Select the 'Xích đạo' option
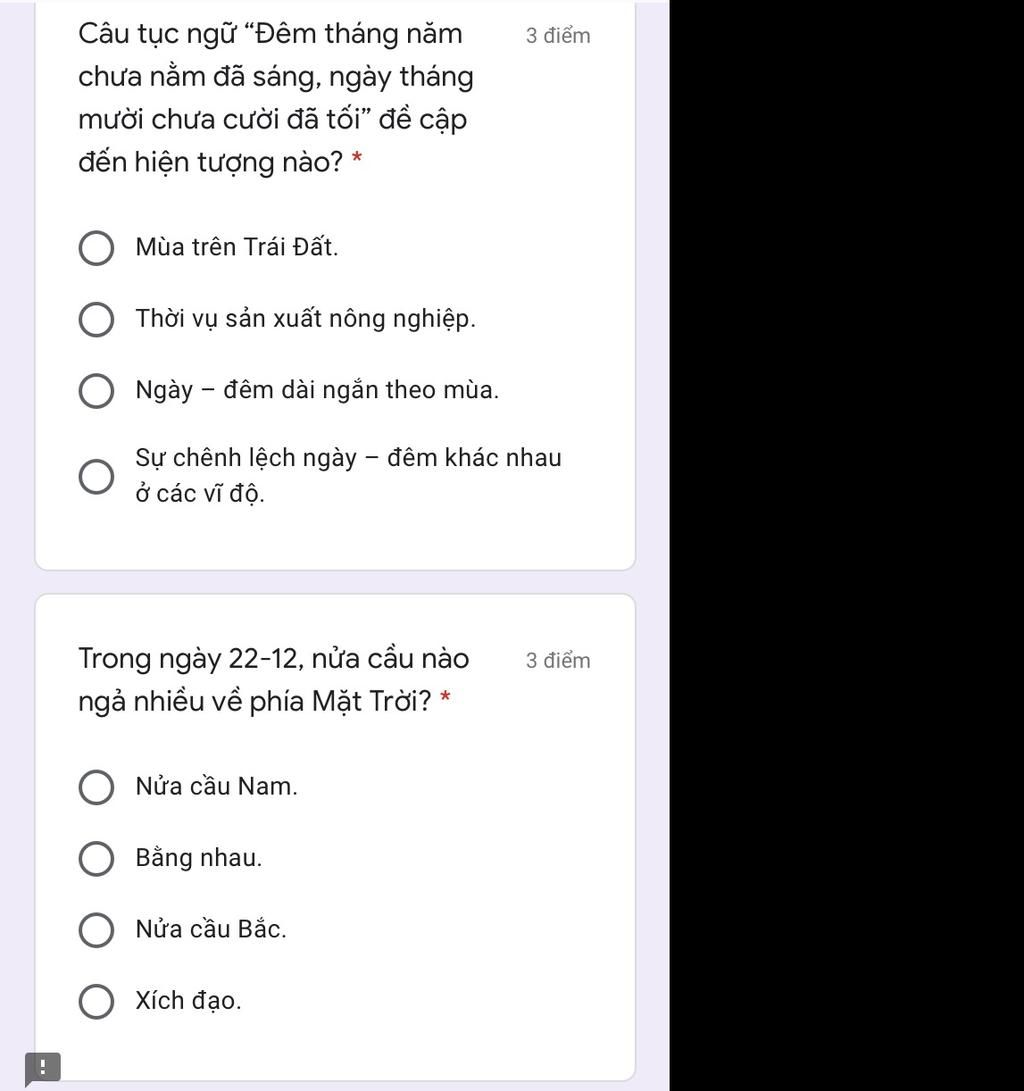 pos(96,1002)
